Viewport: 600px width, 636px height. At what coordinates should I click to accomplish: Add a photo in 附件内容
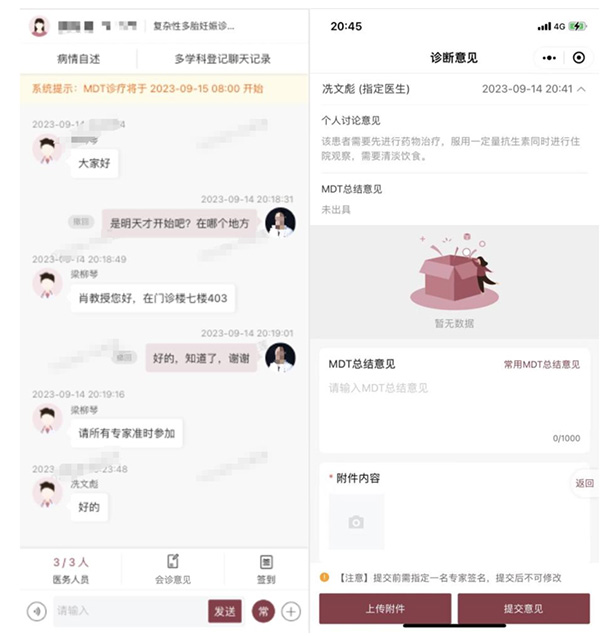[x=356, y=522]
